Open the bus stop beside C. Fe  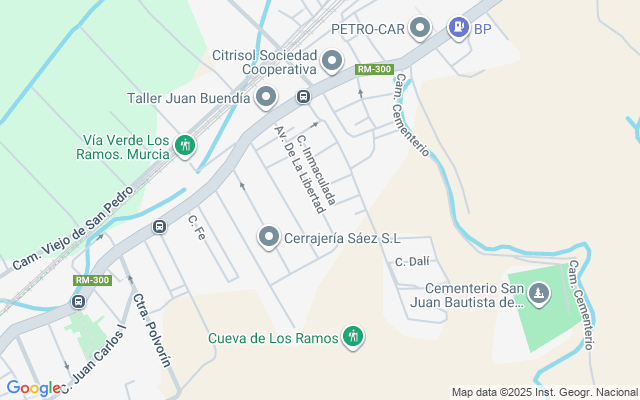(158, 227)
